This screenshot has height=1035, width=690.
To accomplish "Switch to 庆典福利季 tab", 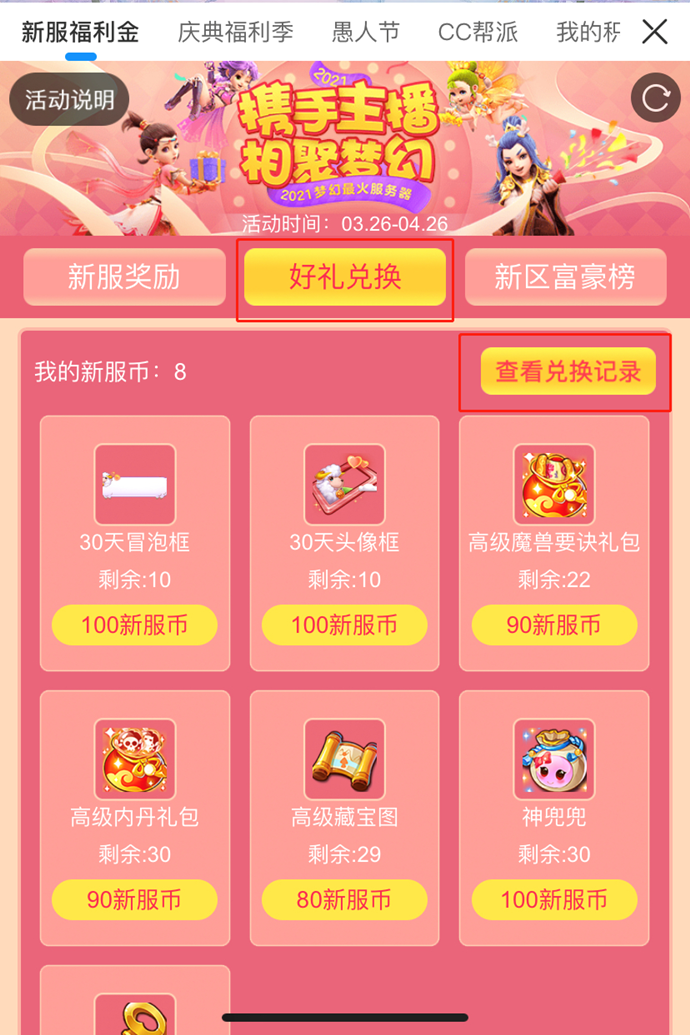I will 236,32.
